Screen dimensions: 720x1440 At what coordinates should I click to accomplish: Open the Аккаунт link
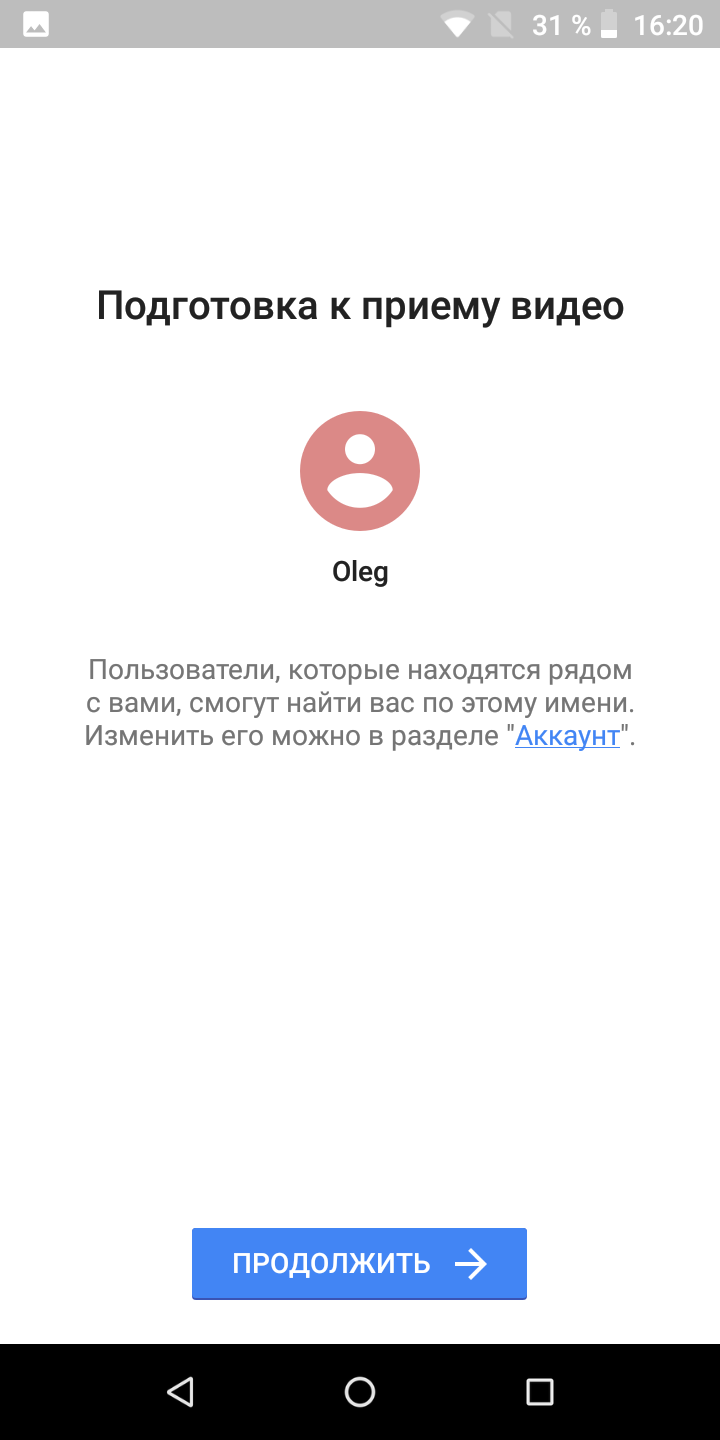567,736
